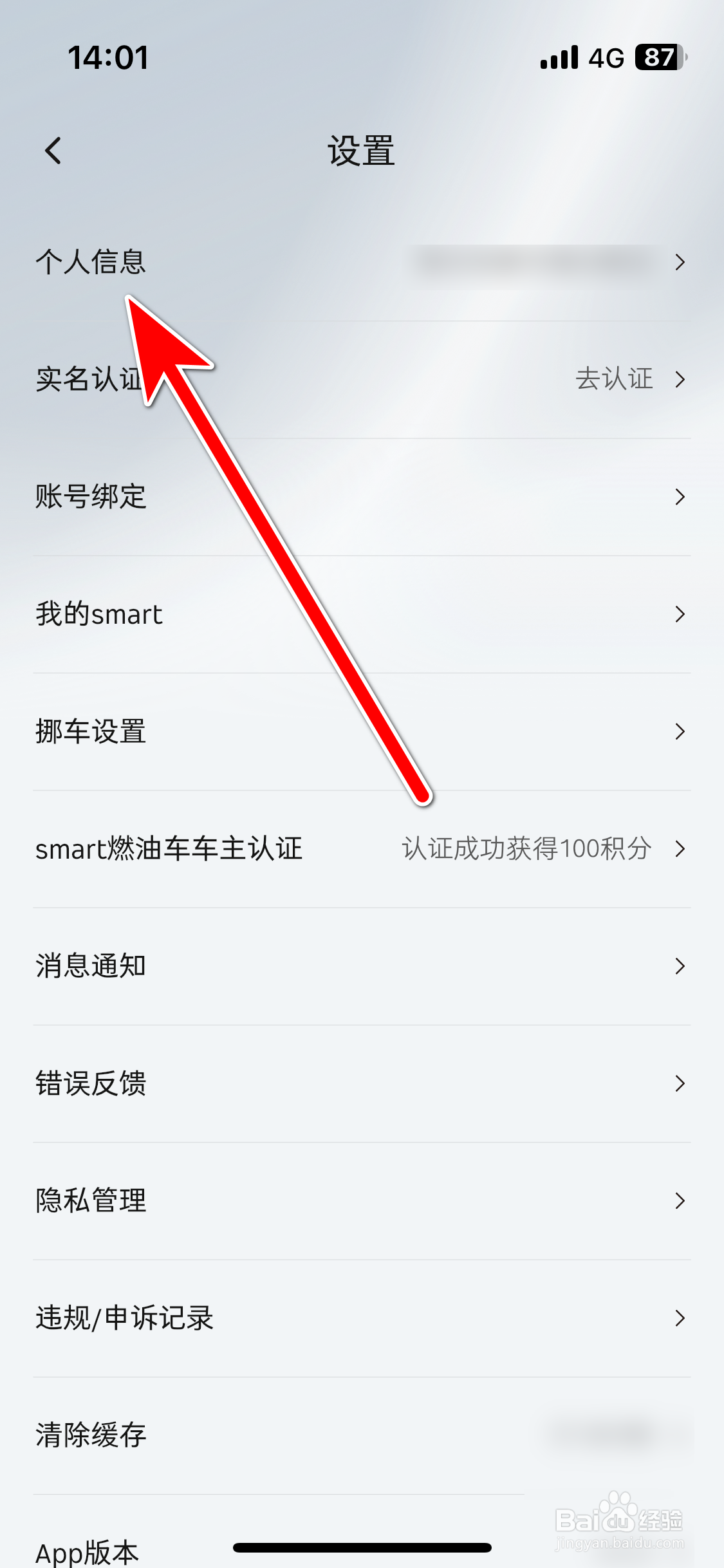Tap the 4G network indicator
This screenshot has width=724, height=1568.
pos(604,57)
